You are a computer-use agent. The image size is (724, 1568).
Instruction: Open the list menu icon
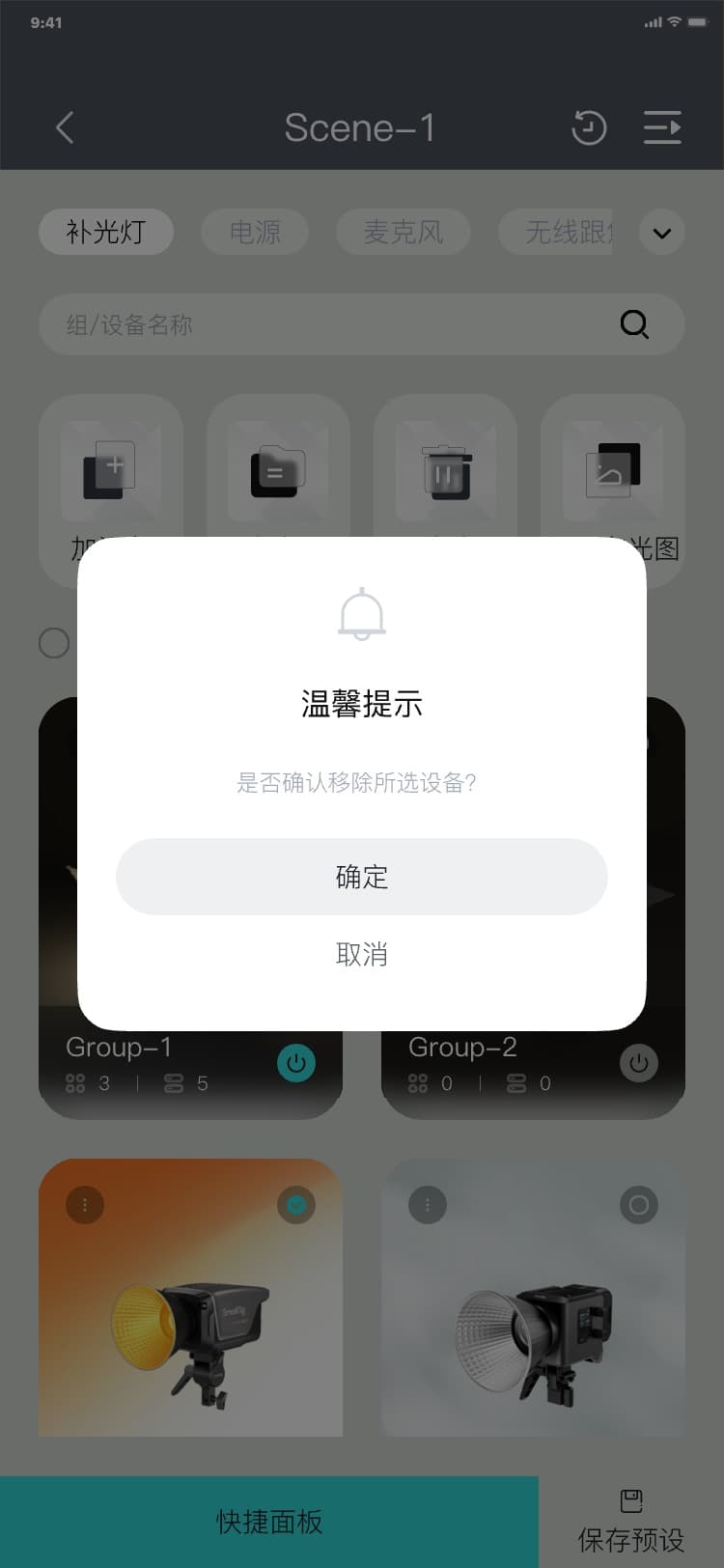coord(662,127)
